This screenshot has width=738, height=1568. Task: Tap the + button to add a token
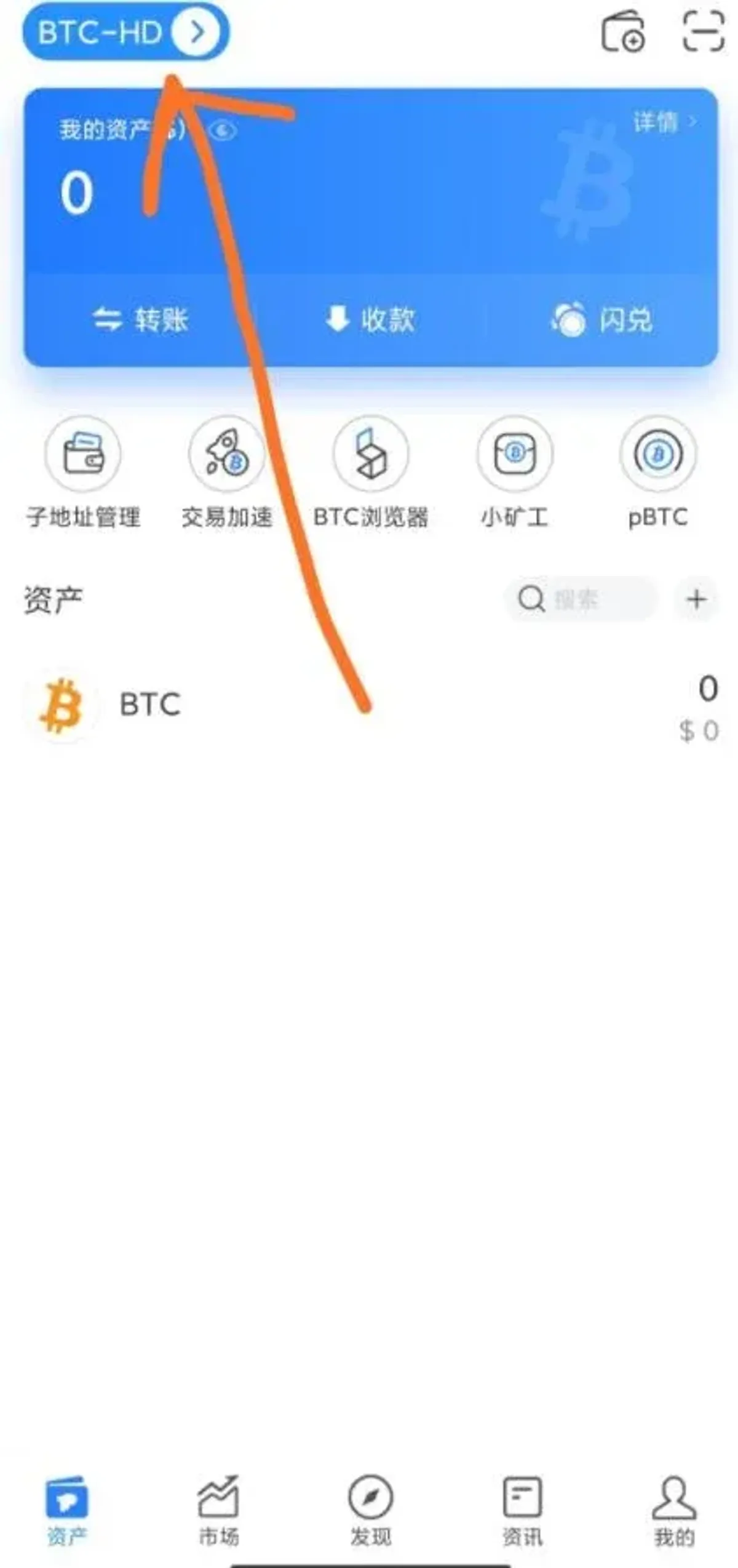pyautogui.click(x=696, y=597)
